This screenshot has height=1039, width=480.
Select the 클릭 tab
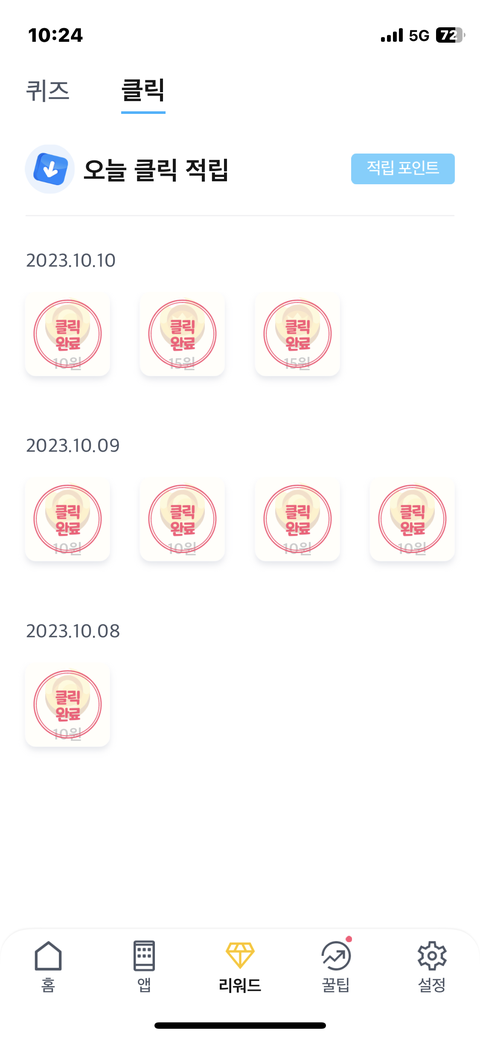click(143, 90)
